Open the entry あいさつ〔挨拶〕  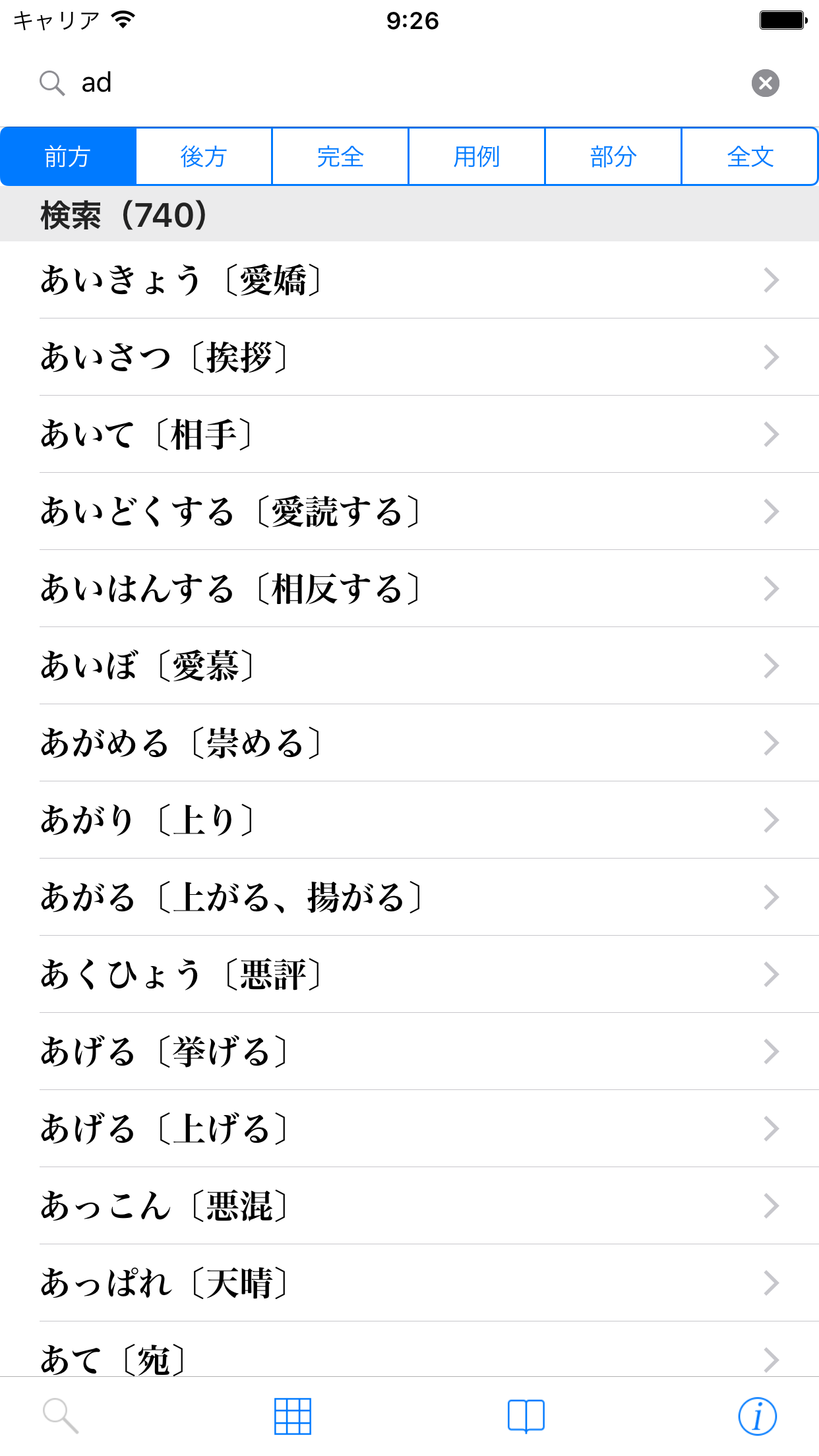409,357
